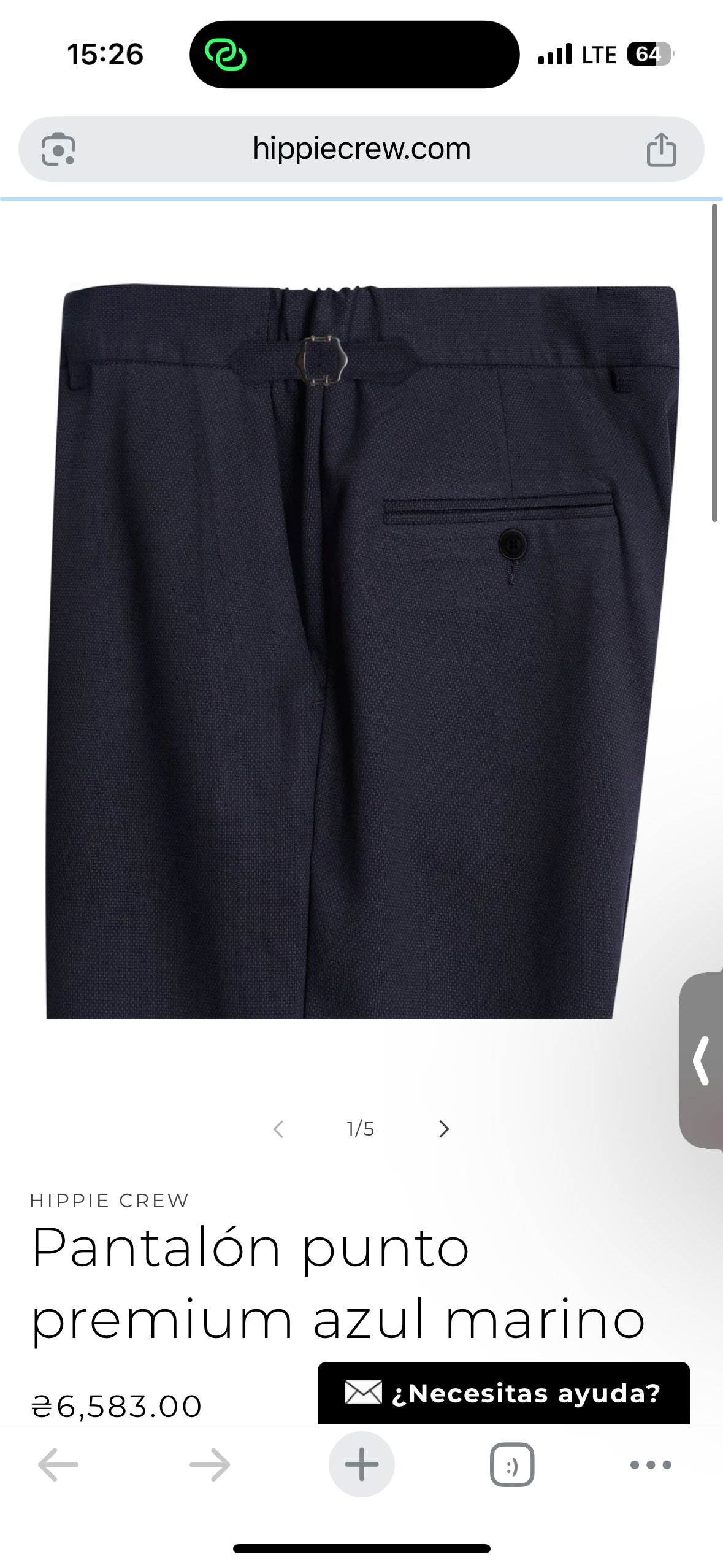Share this page

pos(661,149)
